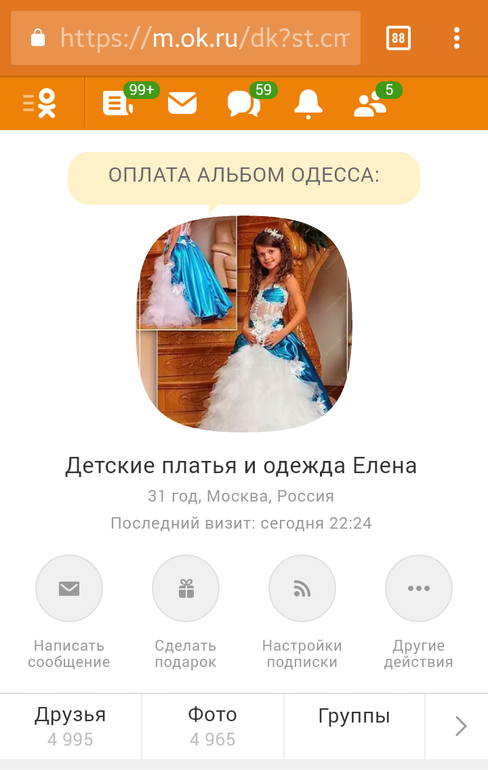
Task: Open friends icon with 5 badge
Action: pos(371,103)
